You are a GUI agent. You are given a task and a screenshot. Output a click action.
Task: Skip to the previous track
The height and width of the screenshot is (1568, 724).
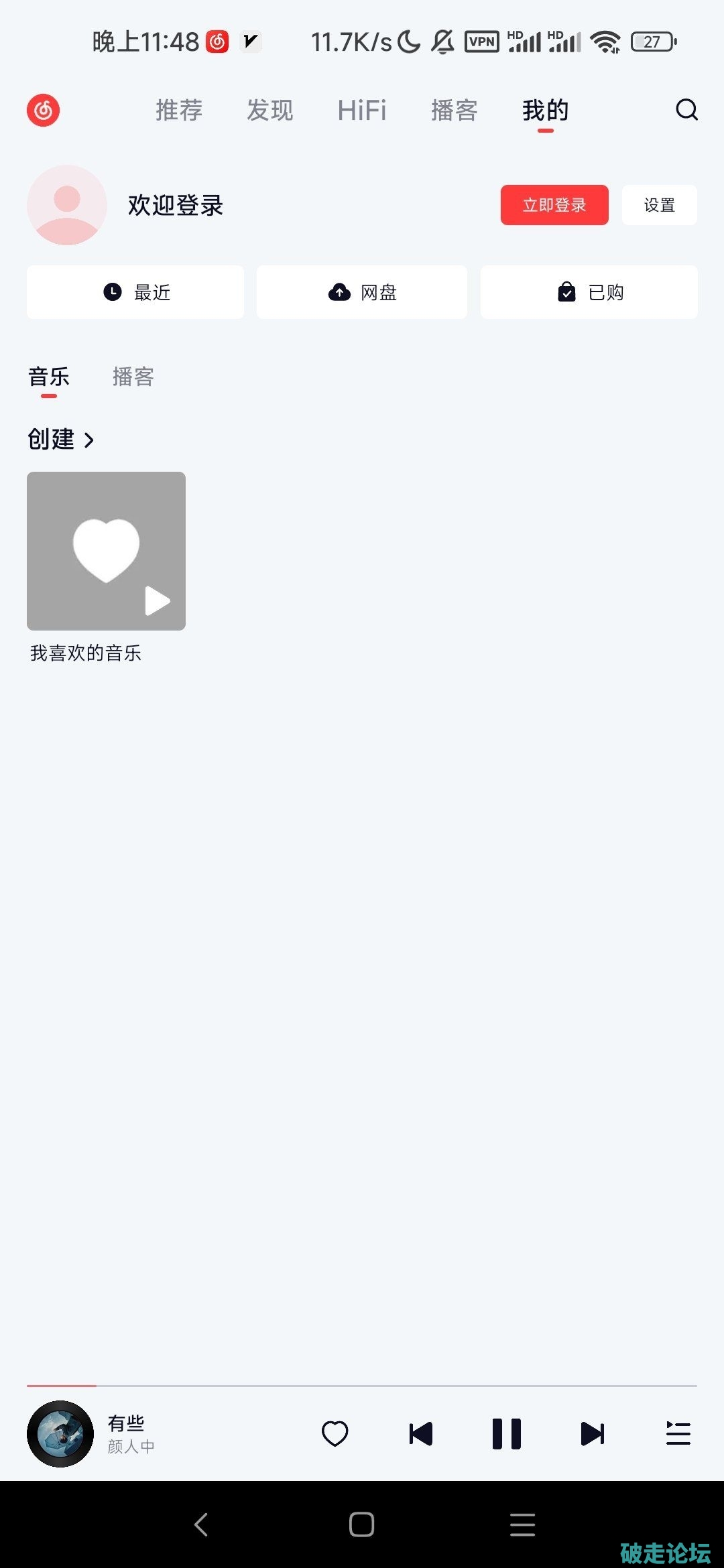(x=421, y=1434)
